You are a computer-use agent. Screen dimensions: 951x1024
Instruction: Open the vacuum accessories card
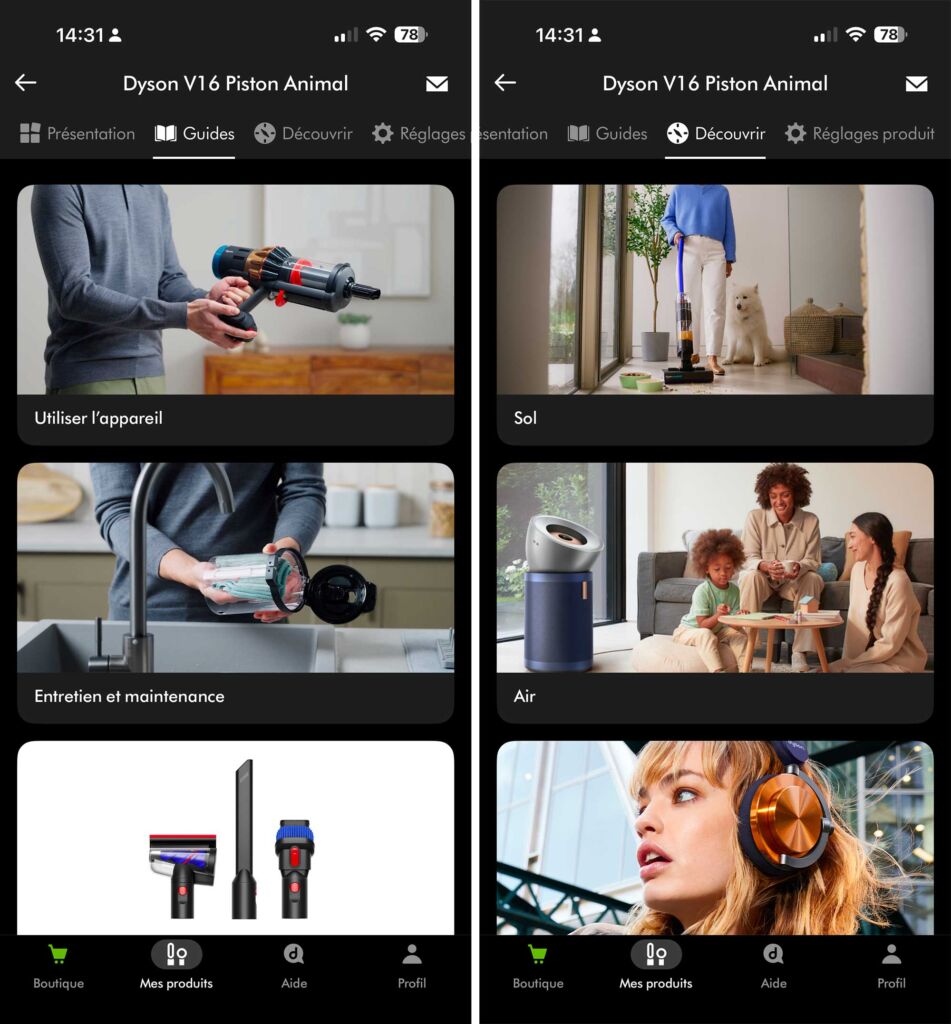[235, 838]
